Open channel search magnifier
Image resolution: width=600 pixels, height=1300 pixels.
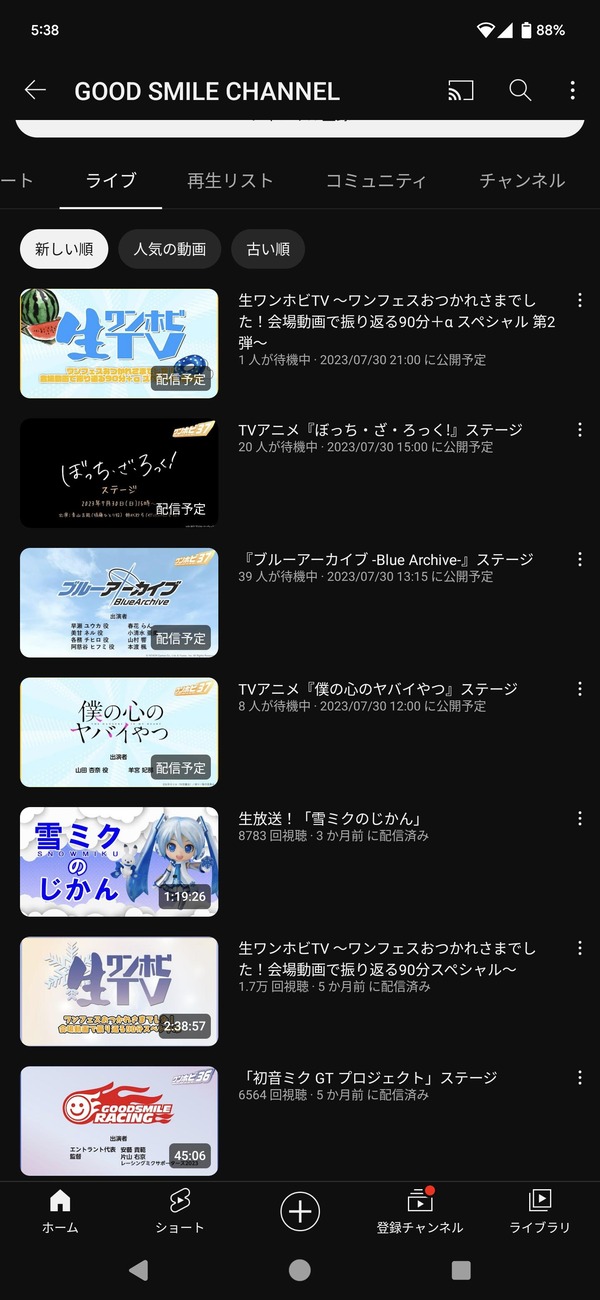click(520, 91)
